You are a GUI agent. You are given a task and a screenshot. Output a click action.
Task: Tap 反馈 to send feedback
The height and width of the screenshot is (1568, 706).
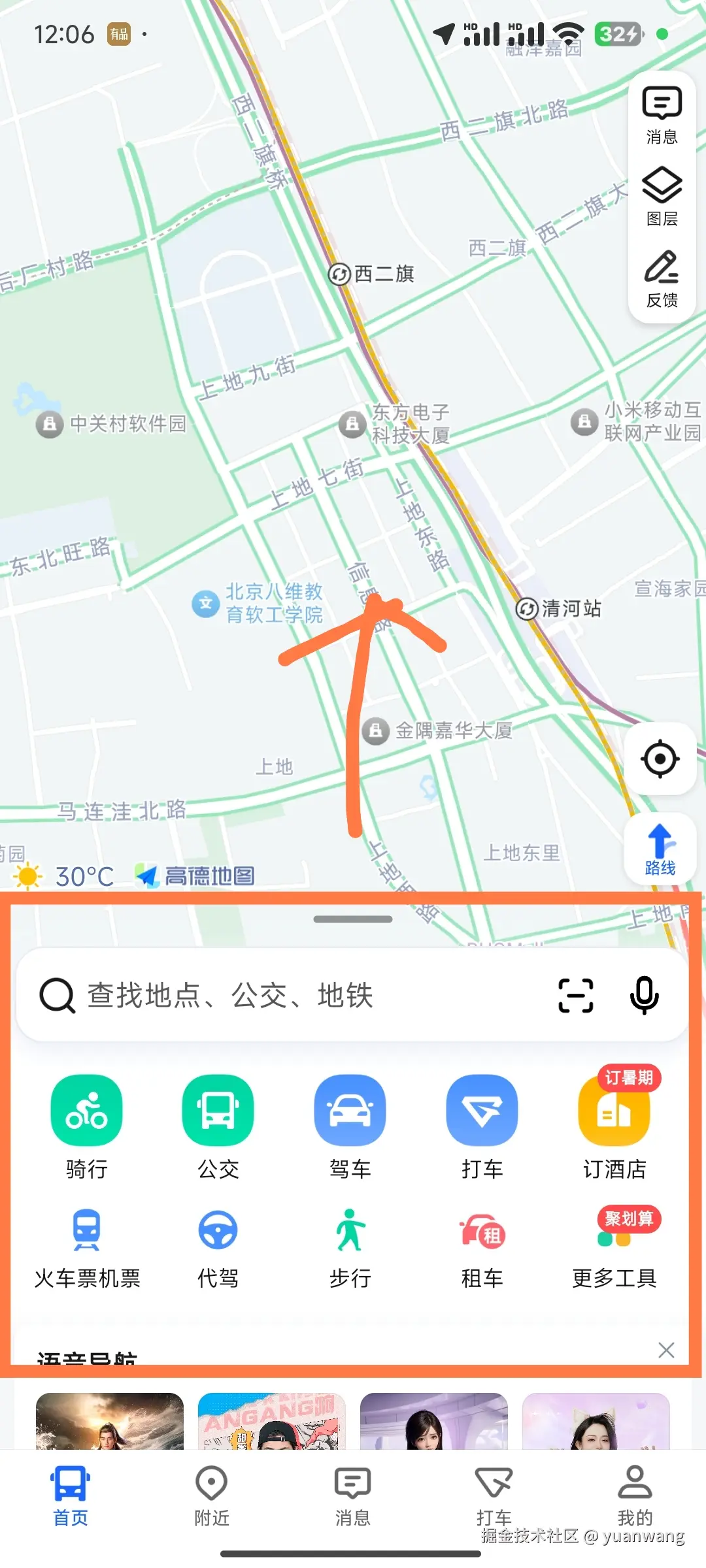click(x=661, y=274)
